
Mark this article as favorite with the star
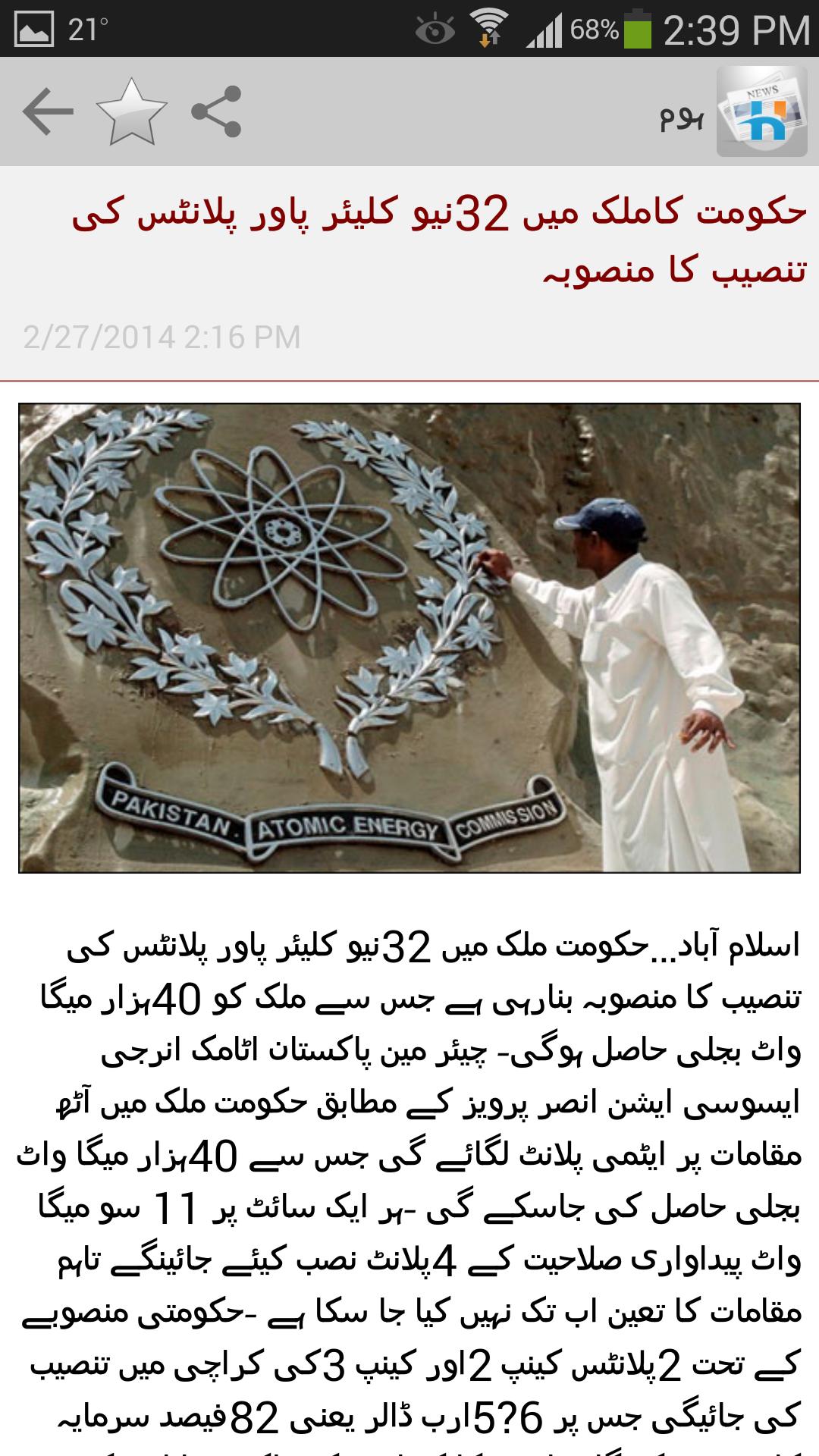pos(131,111)
